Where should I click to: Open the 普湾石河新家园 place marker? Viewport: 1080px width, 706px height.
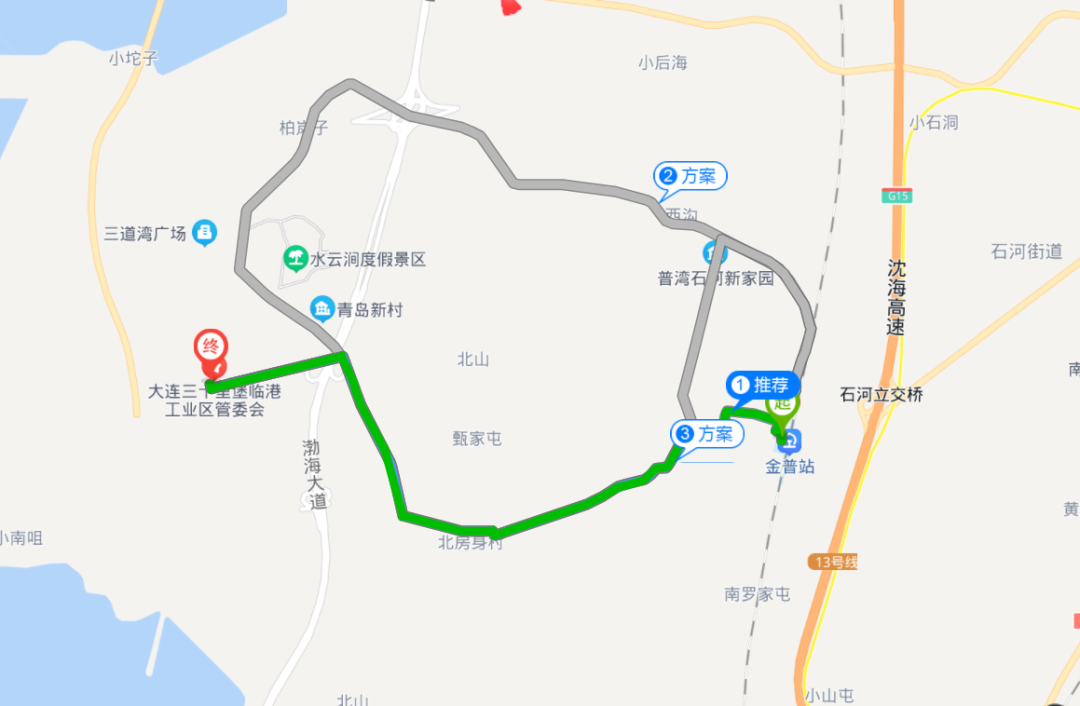pyautogui.click(x=714, y=252)
